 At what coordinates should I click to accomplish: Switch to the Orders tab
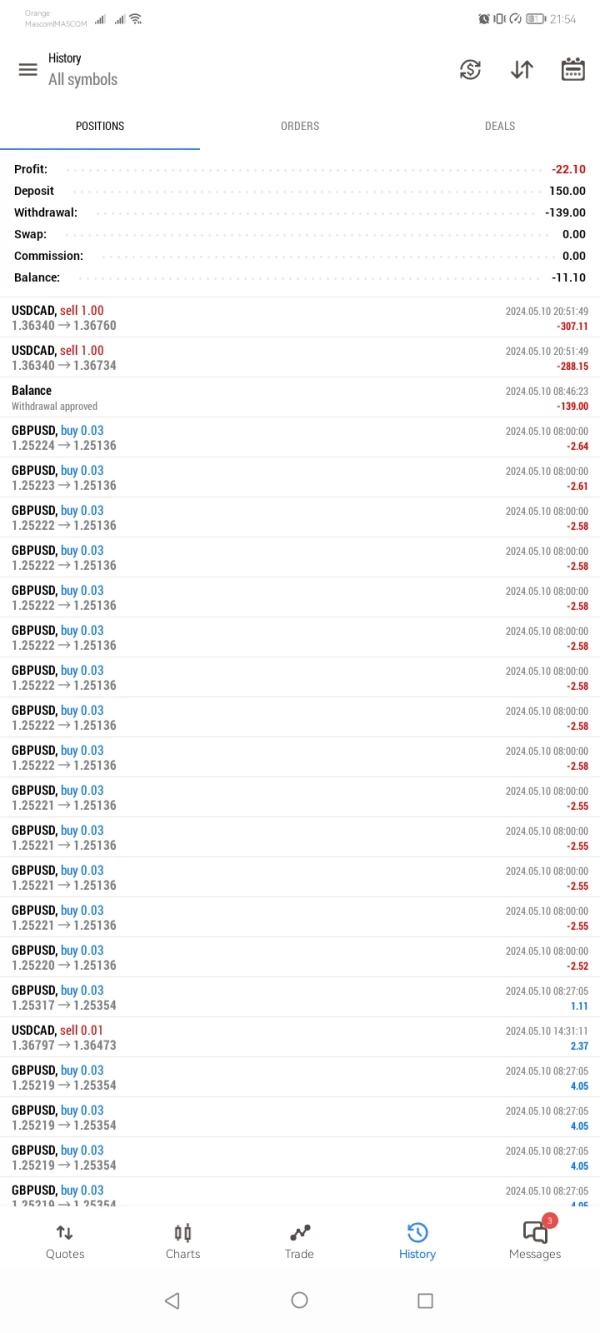(300, 126)
